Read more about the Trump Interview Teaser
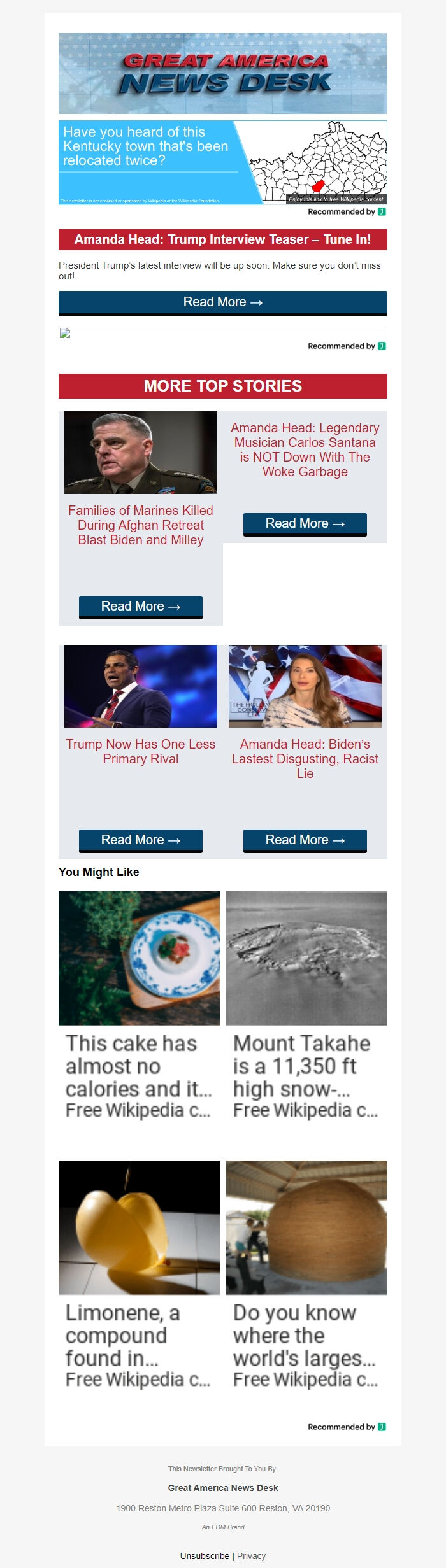 222,302
